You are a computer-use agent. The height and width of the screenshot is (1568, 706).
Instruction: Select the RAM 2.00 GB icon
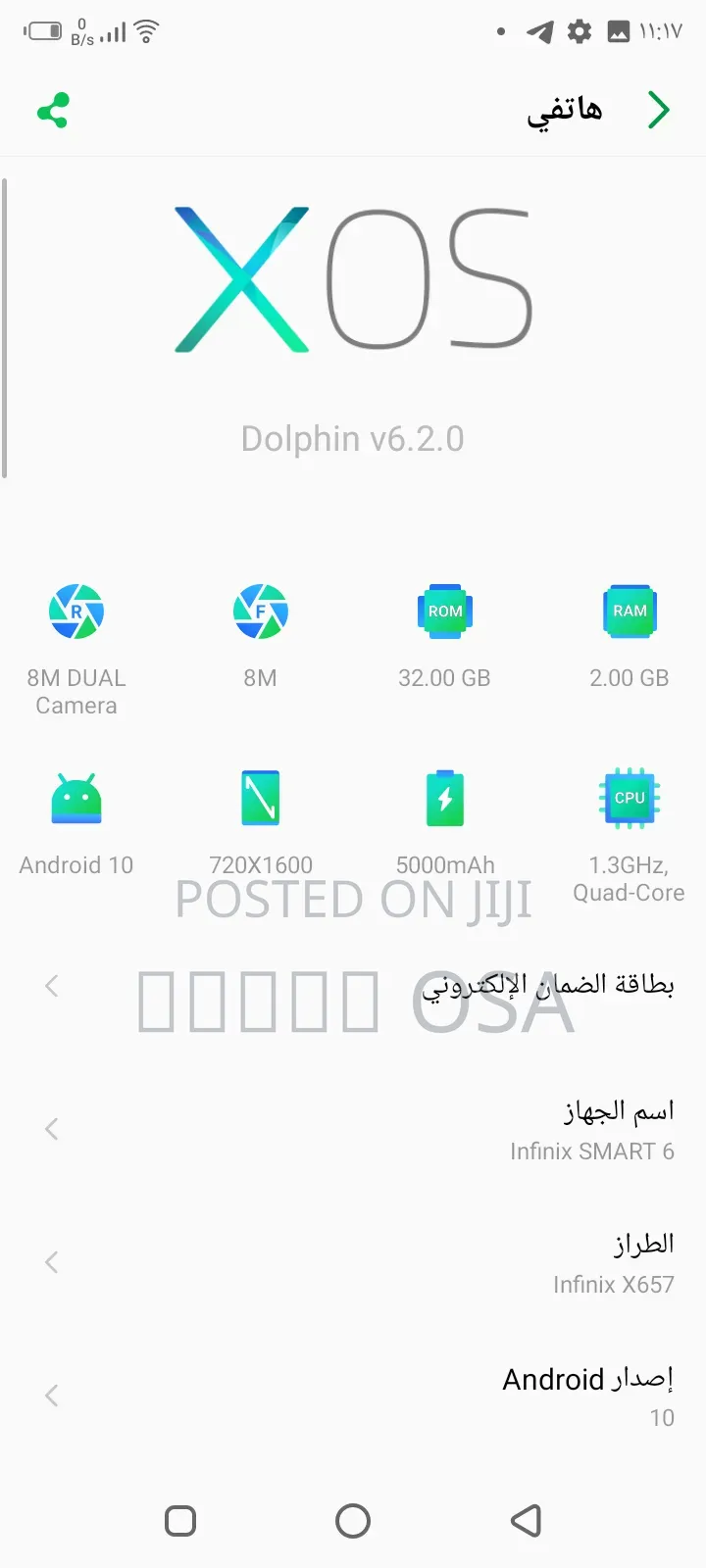(629, 611)
